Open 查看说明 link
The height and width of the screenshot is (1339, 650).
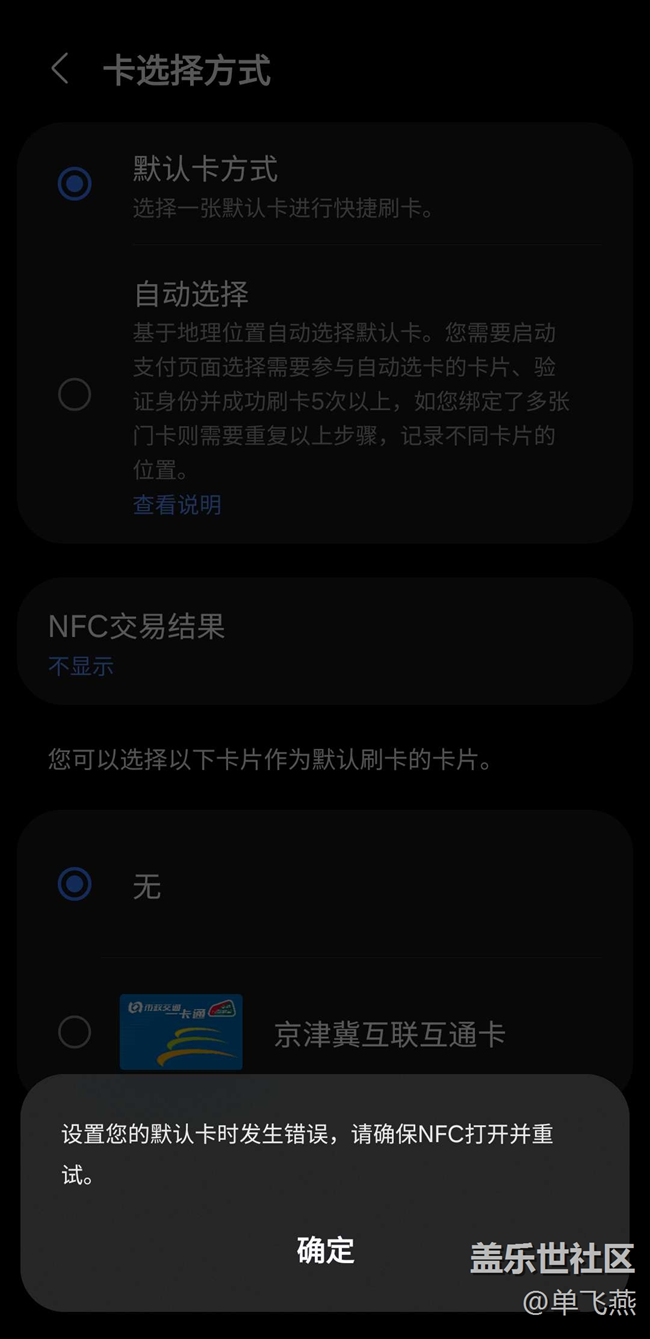click(x=177, y=505)
